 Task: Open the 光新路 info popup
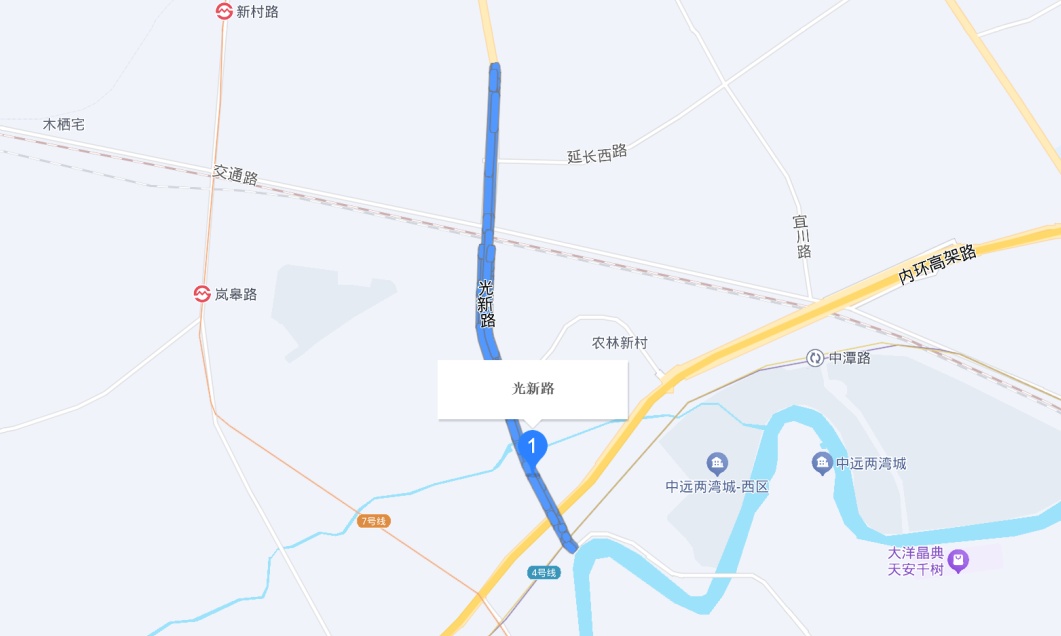pyautogui.click(x=532, y=389)
